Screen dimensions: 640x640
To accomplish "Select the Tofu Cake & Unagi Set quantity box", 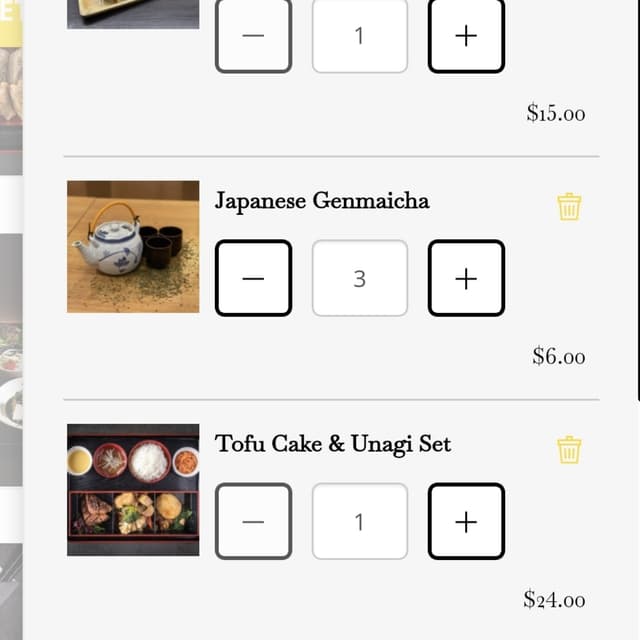I will point(360,521).
